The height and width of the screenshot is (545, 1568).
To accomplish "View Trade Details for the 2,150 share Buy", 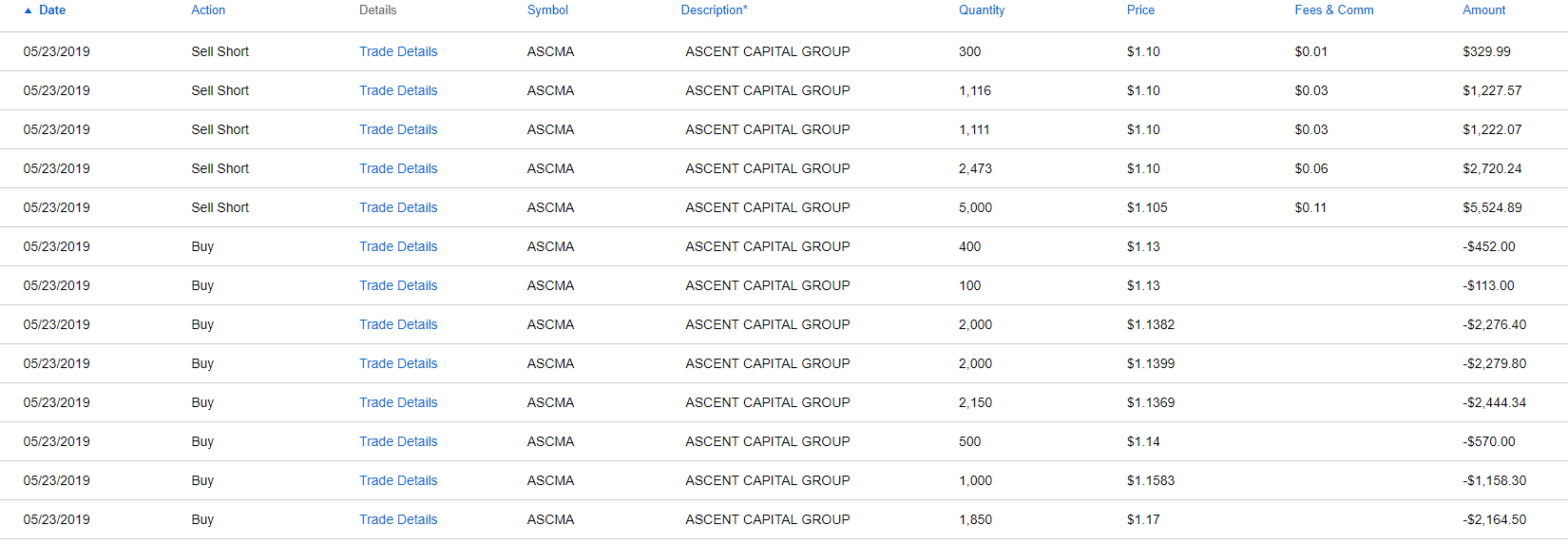I will point(398,402).
